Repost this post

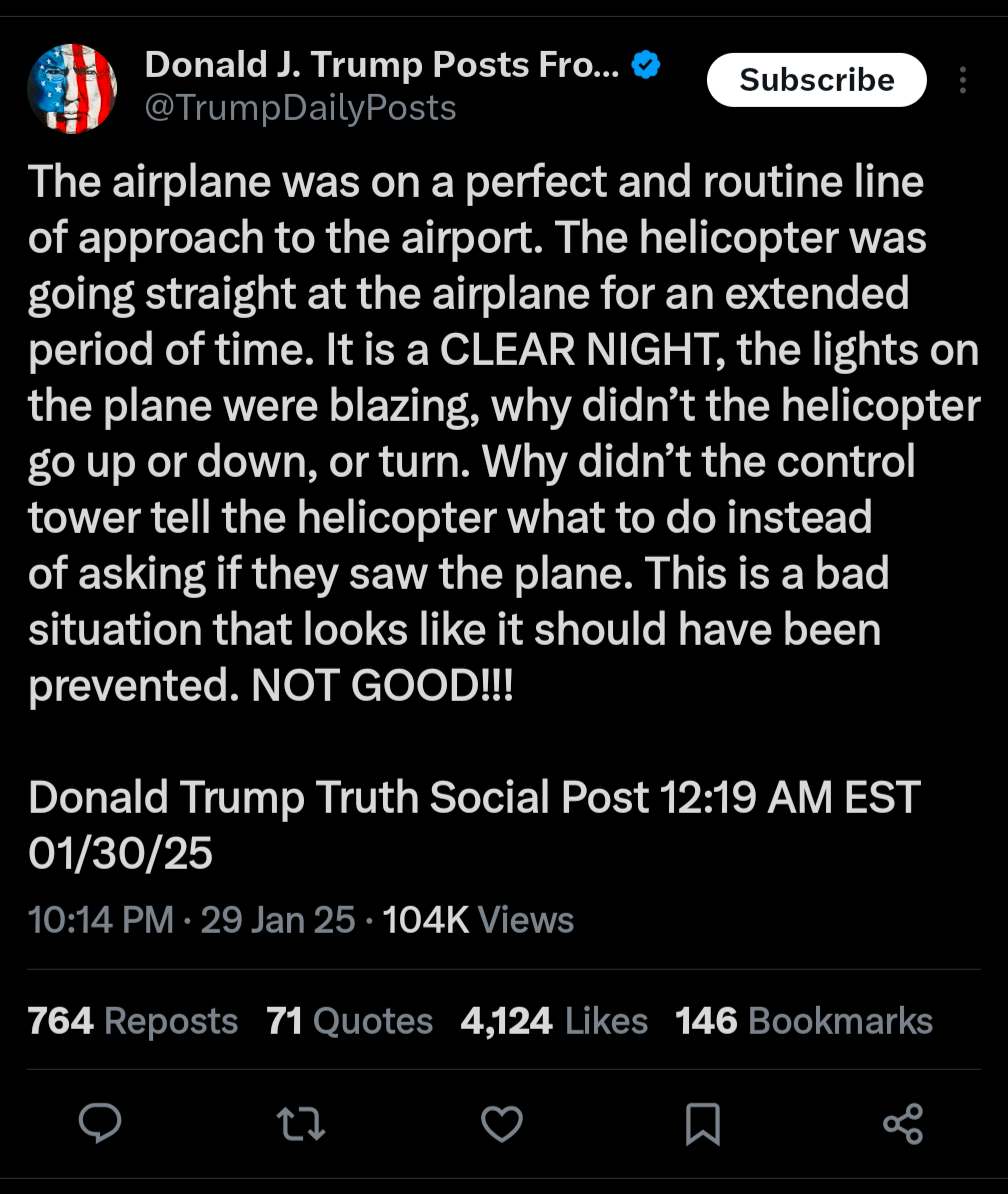tap(300, 1124)
